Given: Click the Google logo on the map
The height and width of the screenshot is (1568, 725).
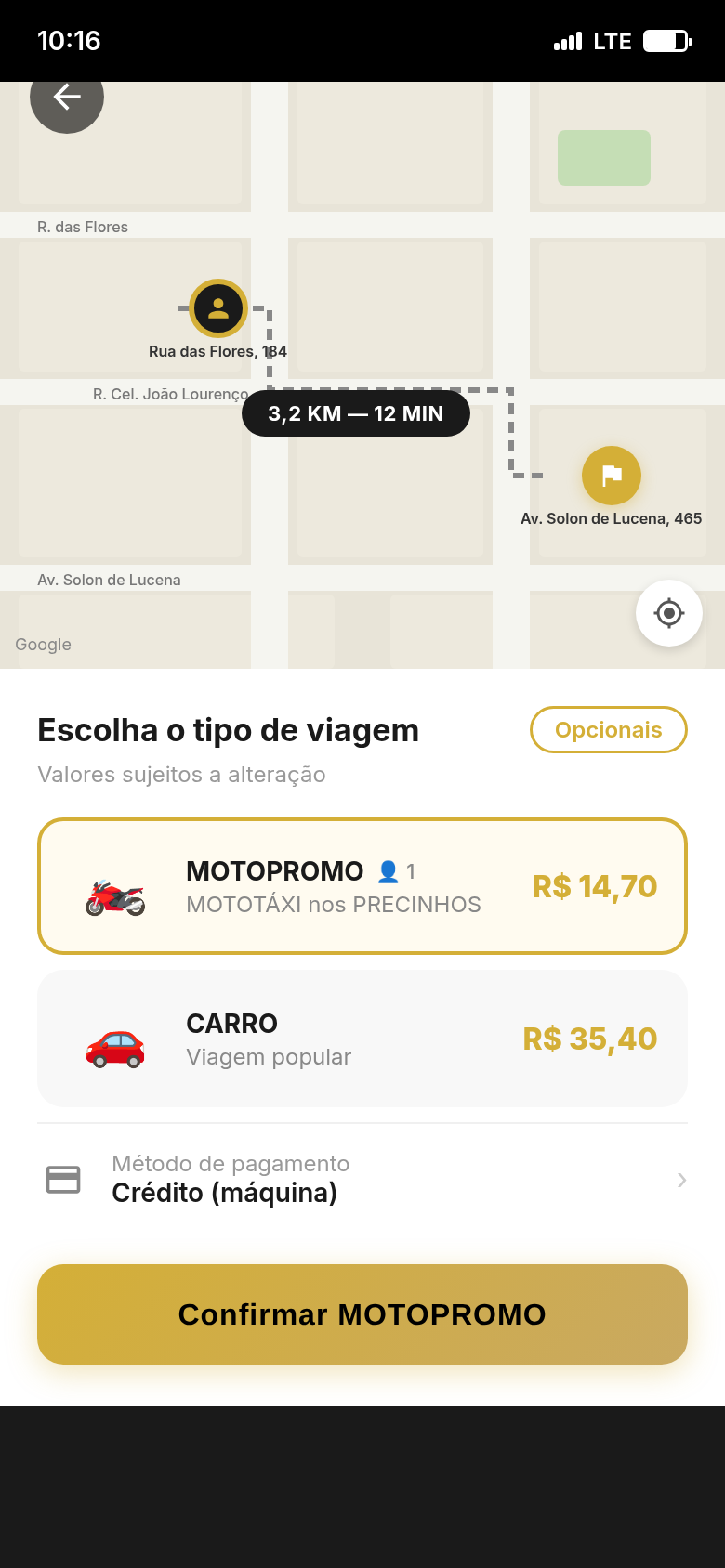Looking at the screenshot, I should [43, 644].
